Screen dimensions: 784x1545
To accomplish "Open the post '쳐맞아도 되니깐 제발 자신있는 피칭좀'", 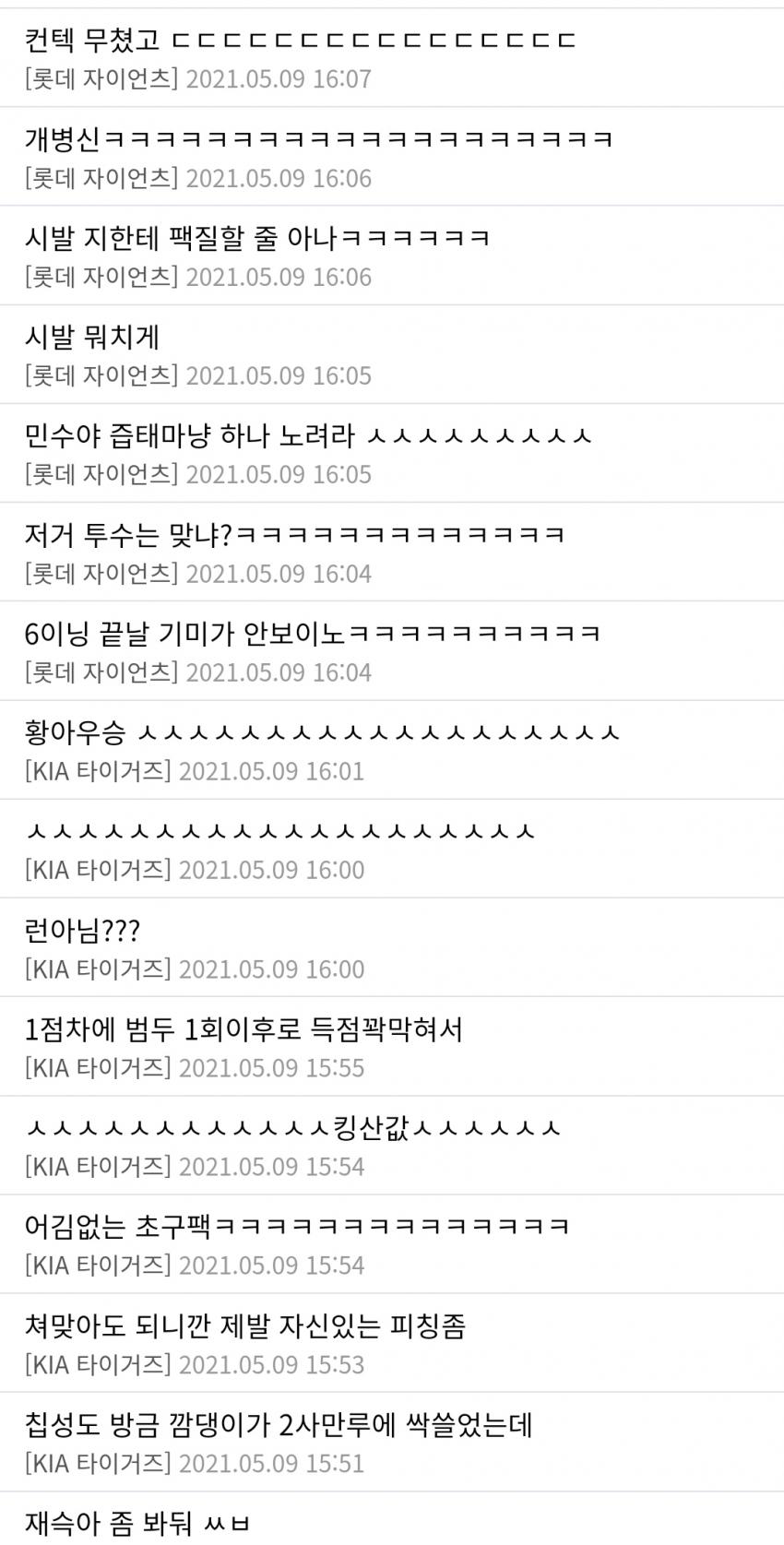I will point(244,1325).
